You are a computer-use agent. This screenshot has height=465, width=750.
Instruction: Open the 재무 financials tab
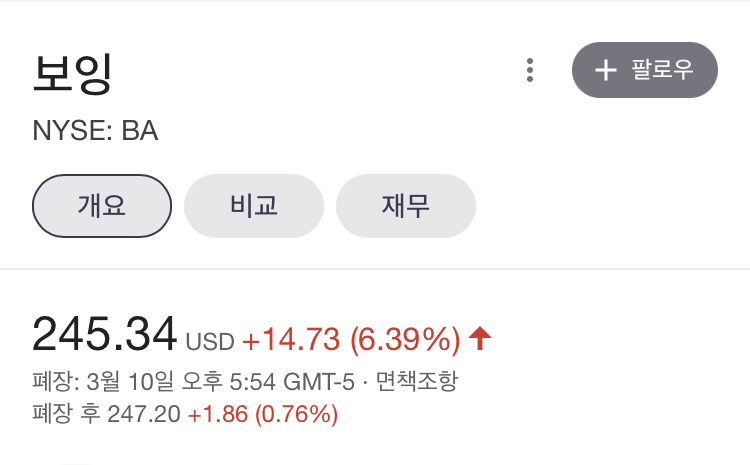[x=405, y=206]
